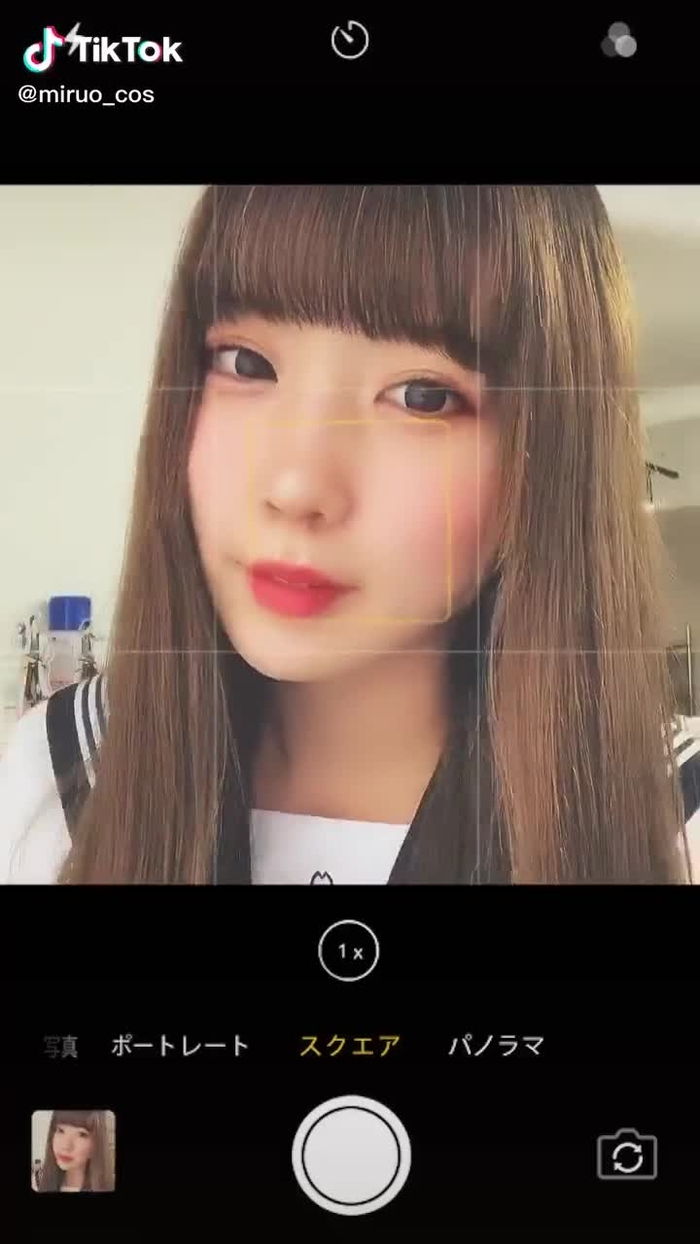Open the last photo thumbnail
Viewport: 700px width, 1244px height.
pyautogui.click(x=73, y=1151)
